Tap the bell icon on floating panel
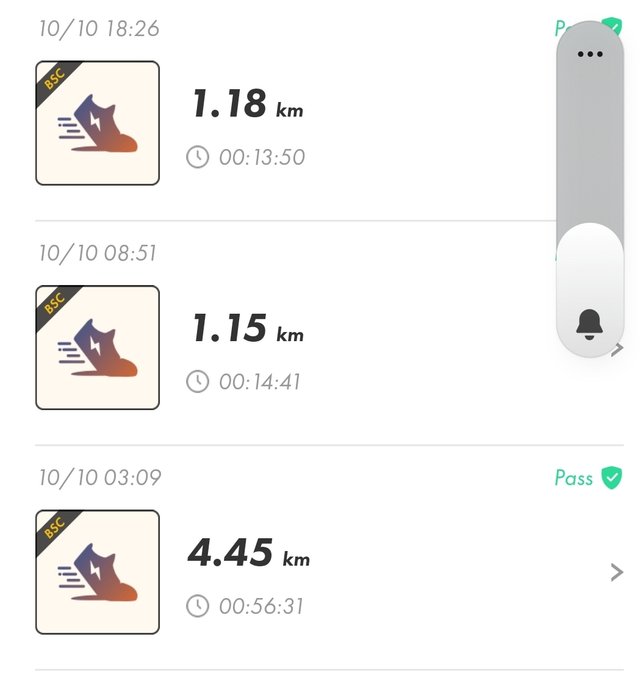This screenshot has width=640, height=675. (x=590, y=323)
